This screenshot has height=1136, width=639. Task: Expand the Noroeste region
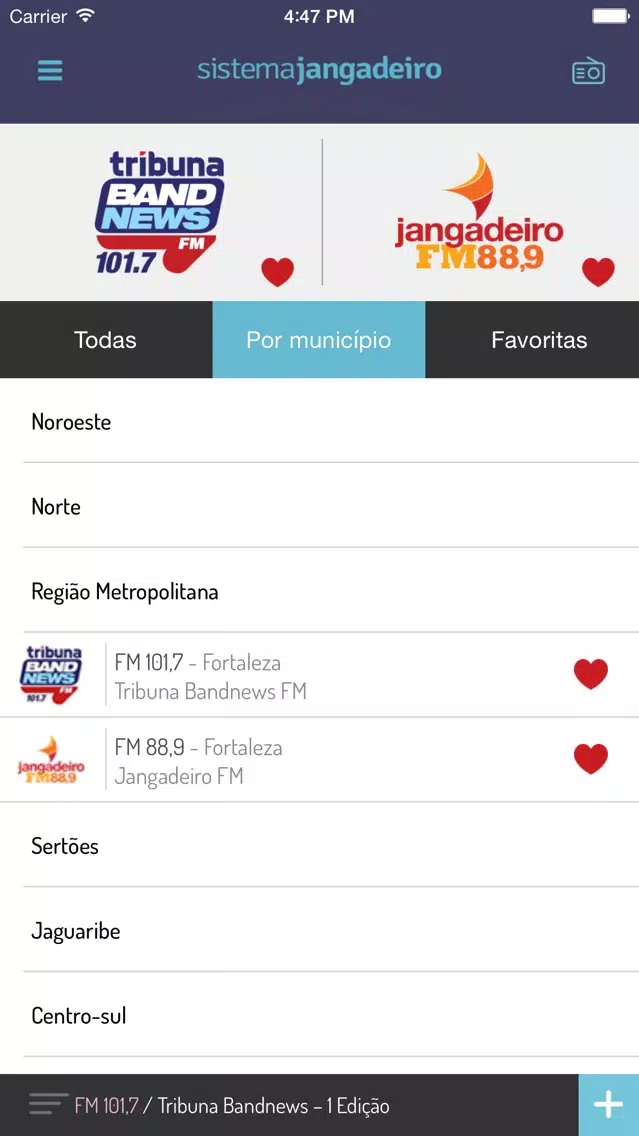coord(320,422)
